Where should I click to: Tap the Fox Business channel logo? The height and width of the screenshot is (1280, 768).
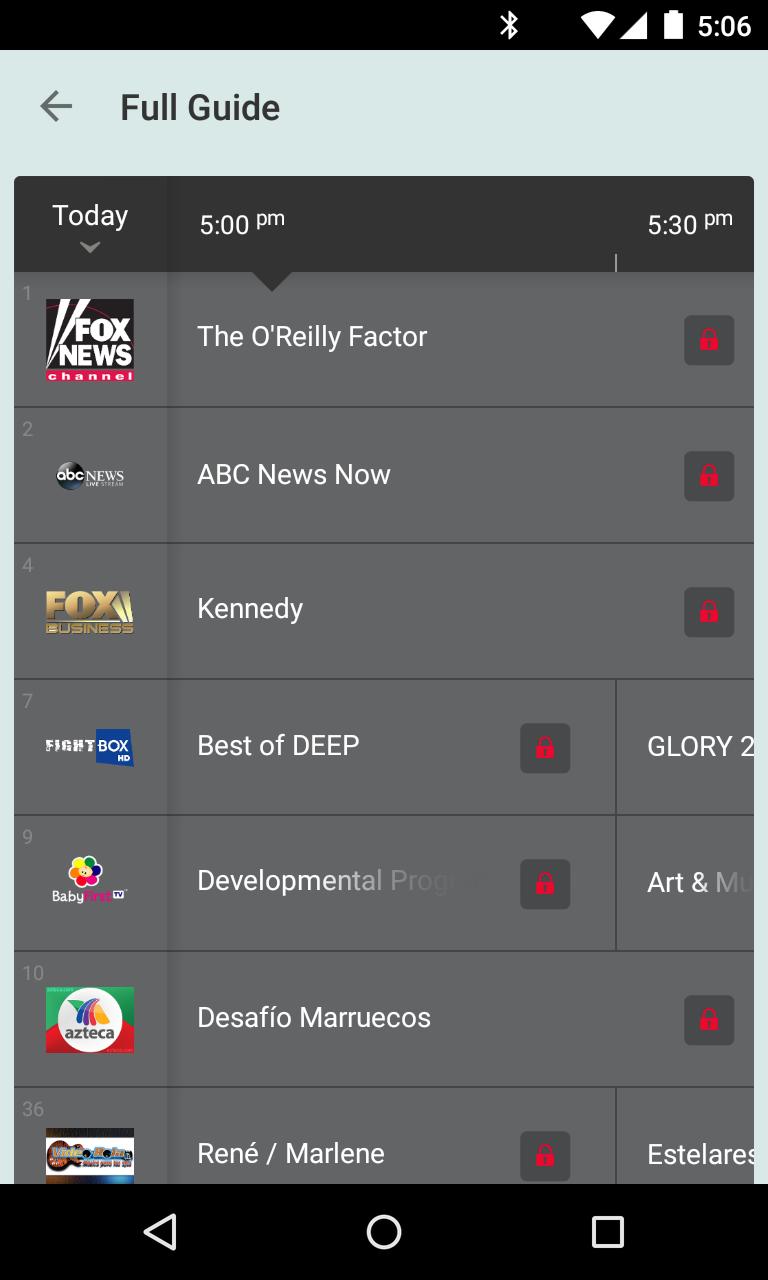coord(90,612)
